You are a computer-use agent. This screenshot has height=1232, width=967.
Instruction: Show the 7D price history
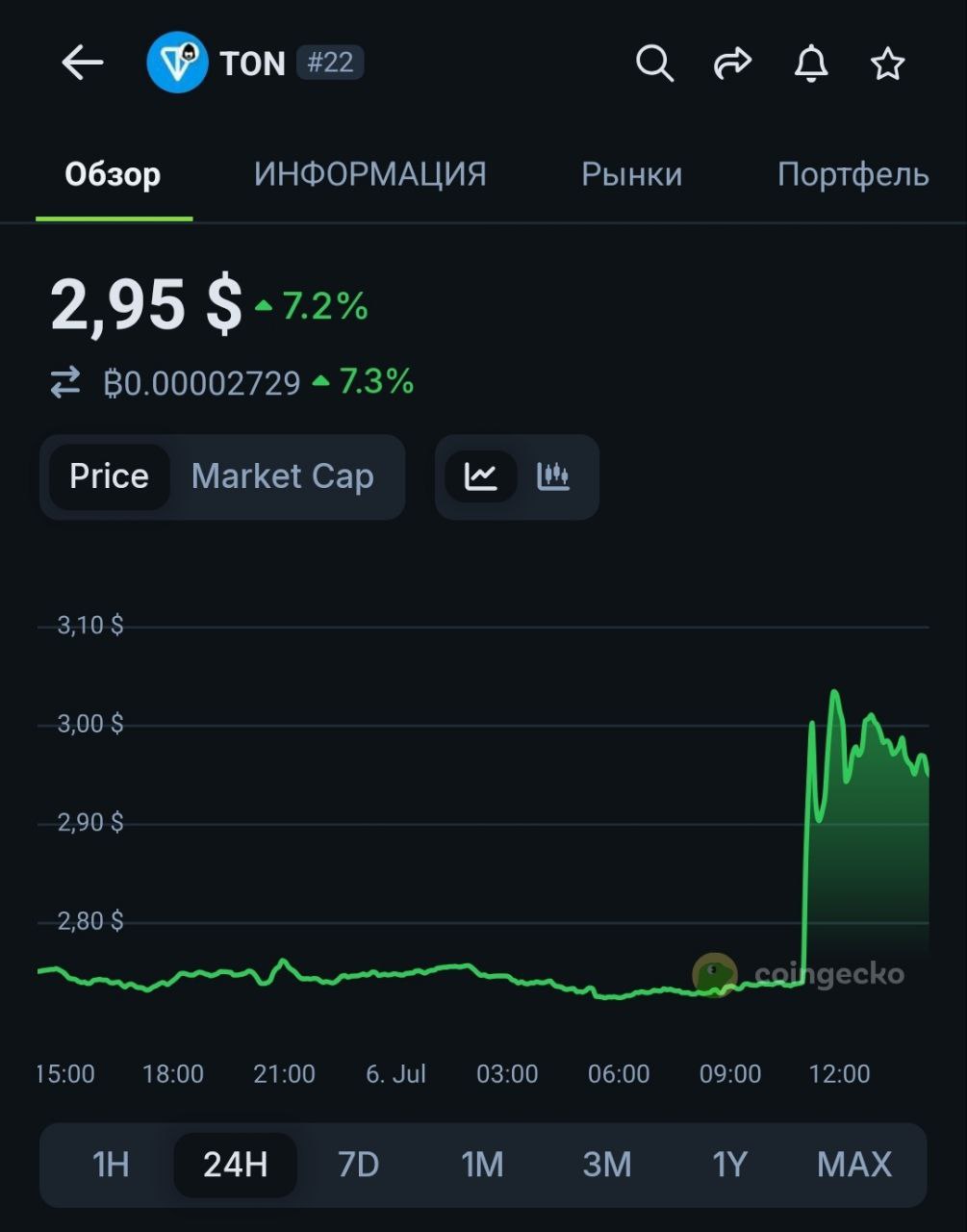pos(358,1165)
